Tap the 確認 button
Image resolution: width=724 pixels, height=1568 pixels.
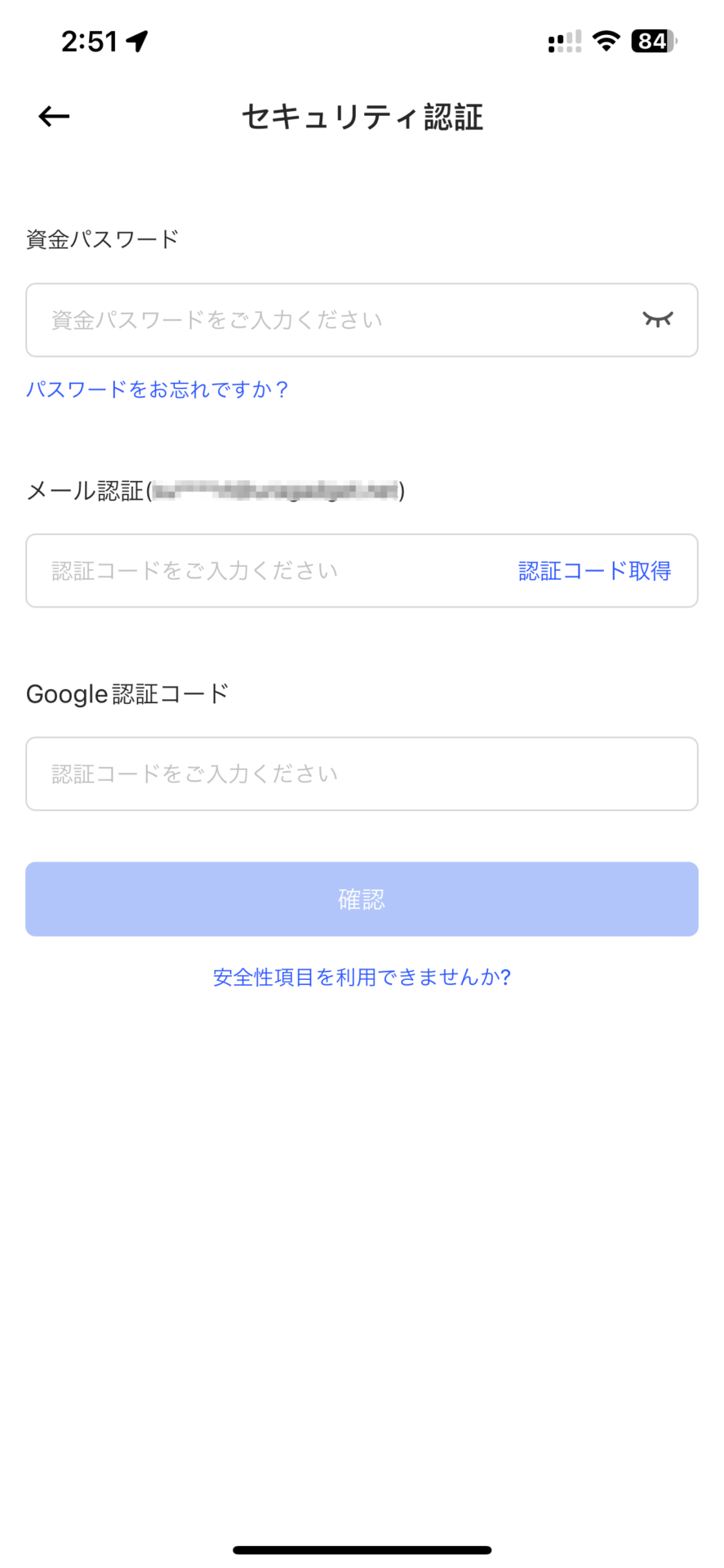362,899
